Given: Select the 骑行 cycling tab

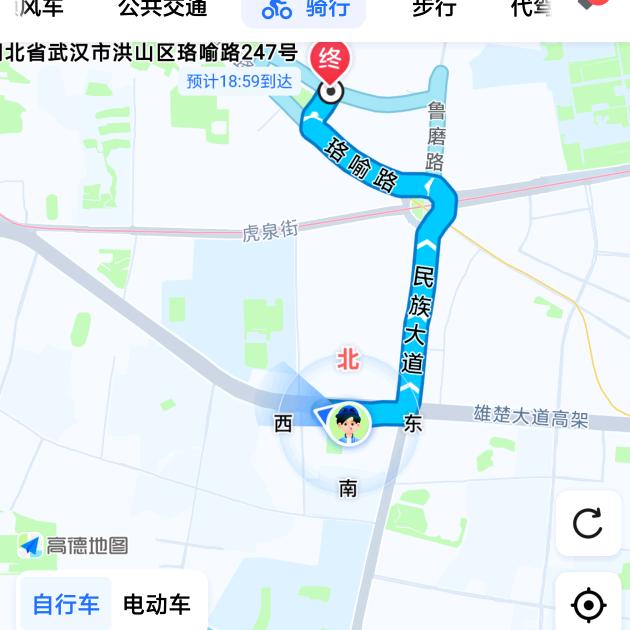Looking at the screenshot, I should pyautogui.click(x=304, y=9).
